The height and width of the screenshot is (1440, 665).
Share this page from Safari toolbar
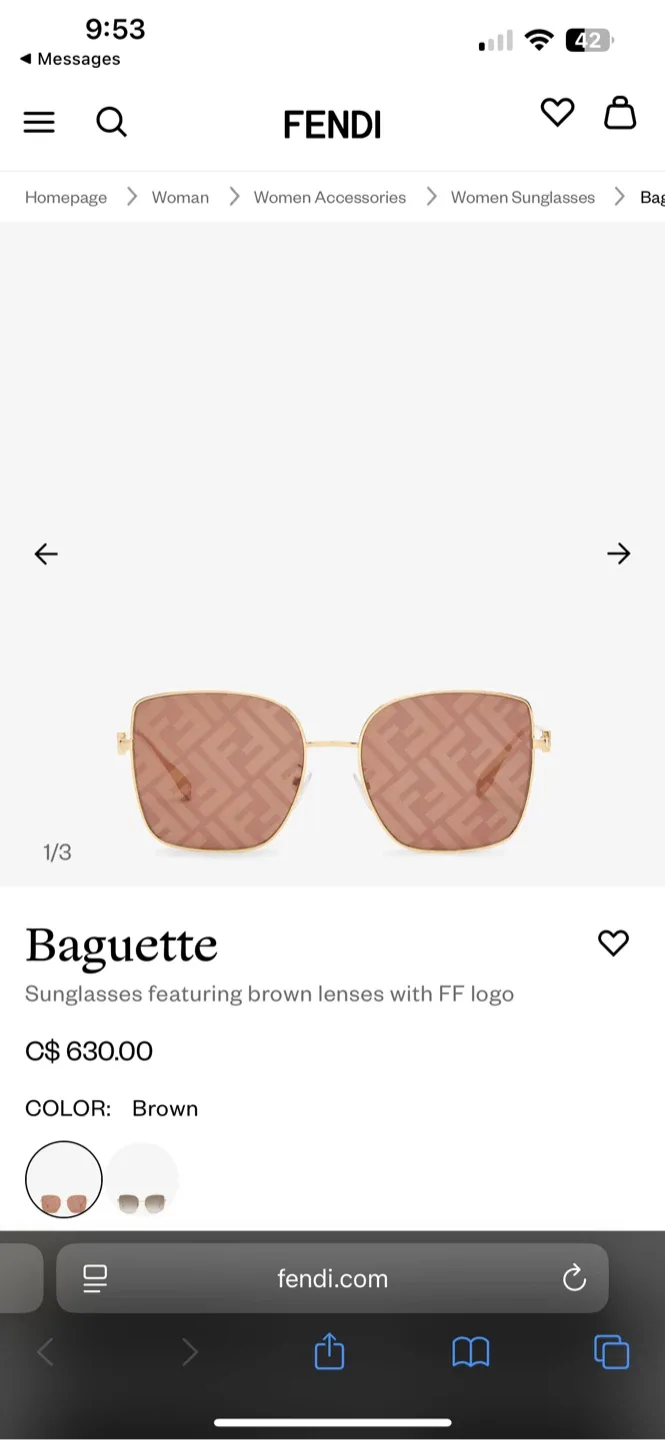click(329, 1353)
